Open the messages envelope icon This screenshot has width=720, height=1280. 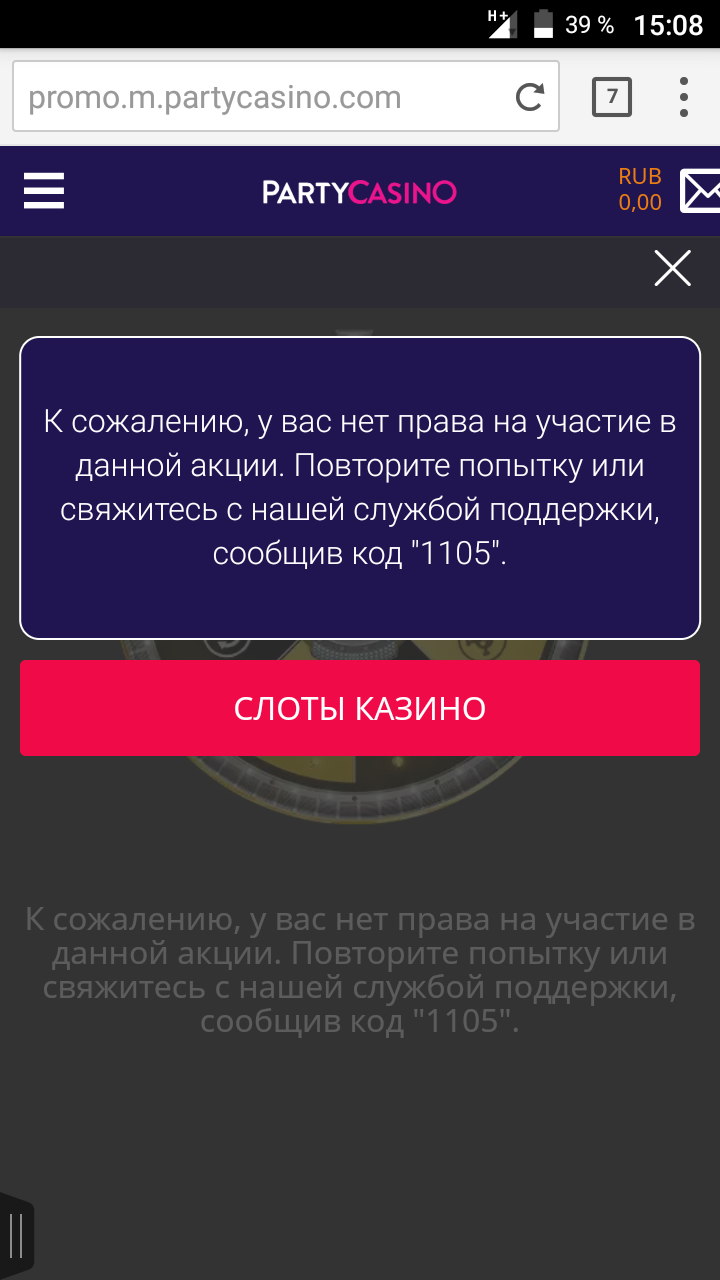[x=700, y=190]
